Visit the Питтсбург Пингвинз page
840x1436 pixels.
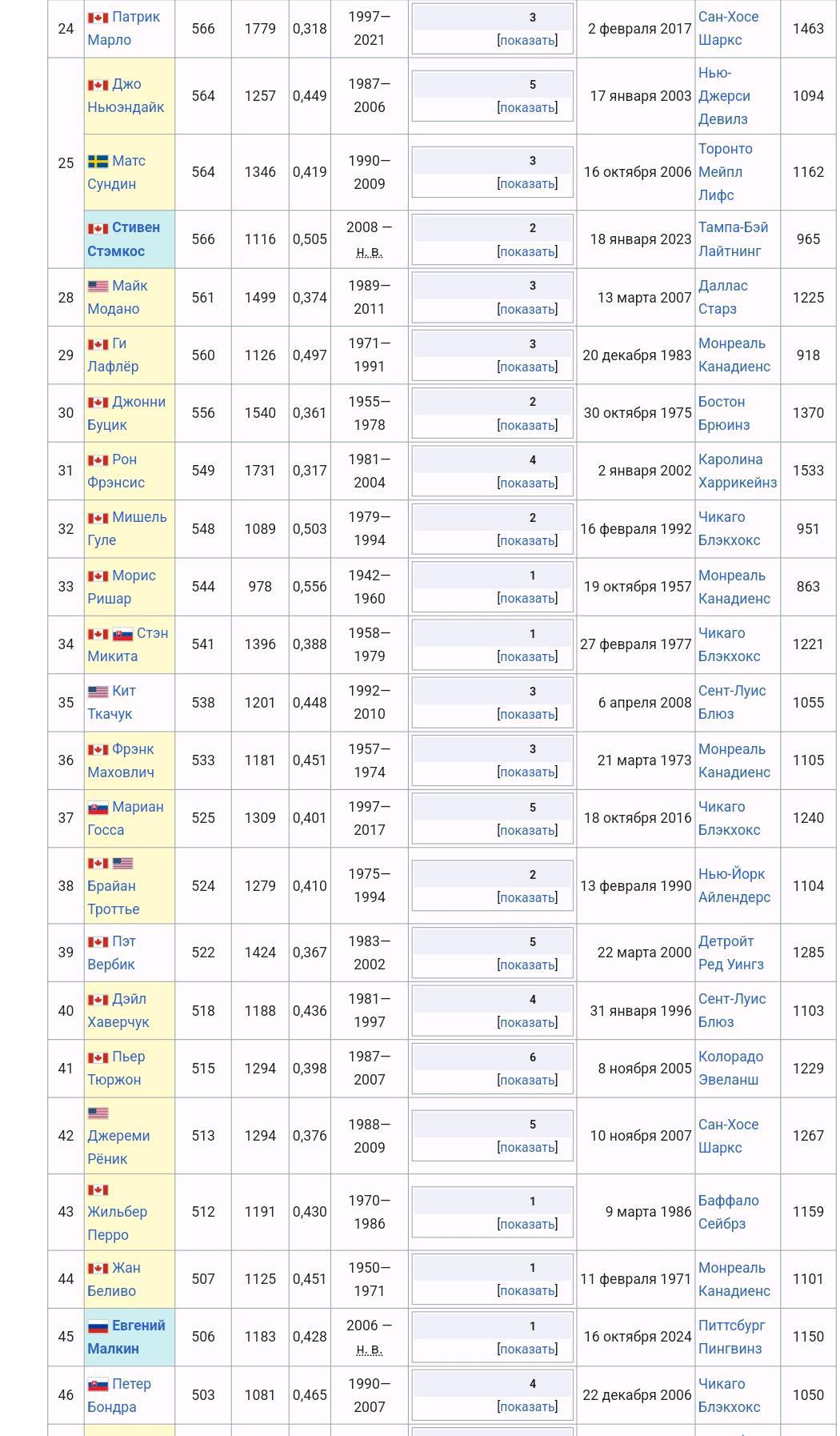pyautogui.click(x=731, y=1337)
